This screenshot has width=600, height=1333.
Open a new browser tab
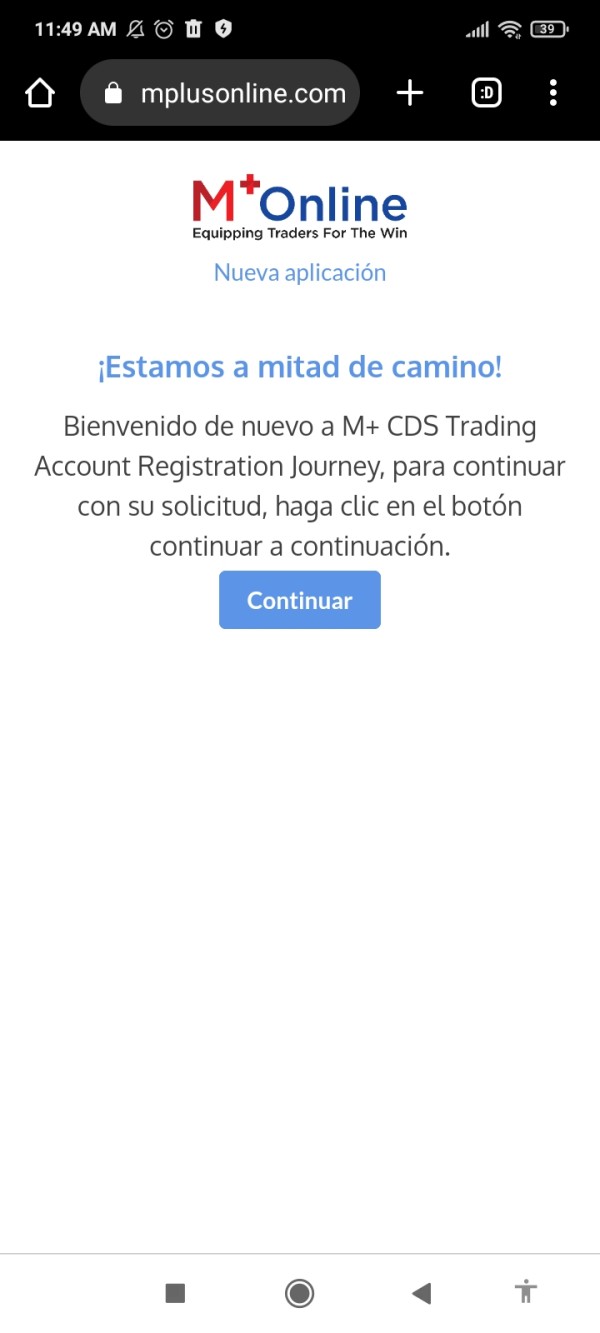coord(410,93)
